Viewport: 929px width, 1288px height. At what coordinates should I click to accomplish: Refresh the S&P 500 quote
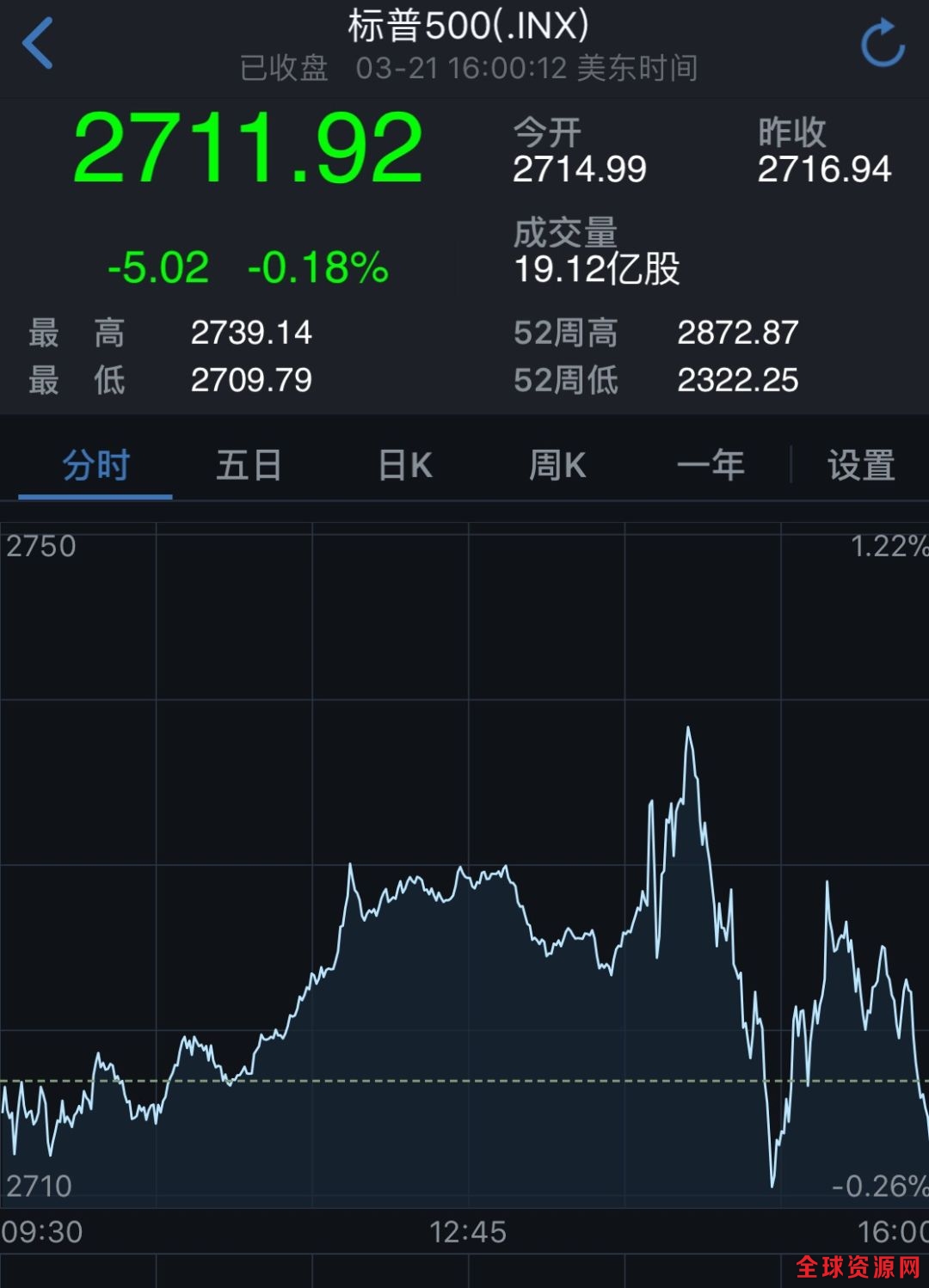click(883, 43)
